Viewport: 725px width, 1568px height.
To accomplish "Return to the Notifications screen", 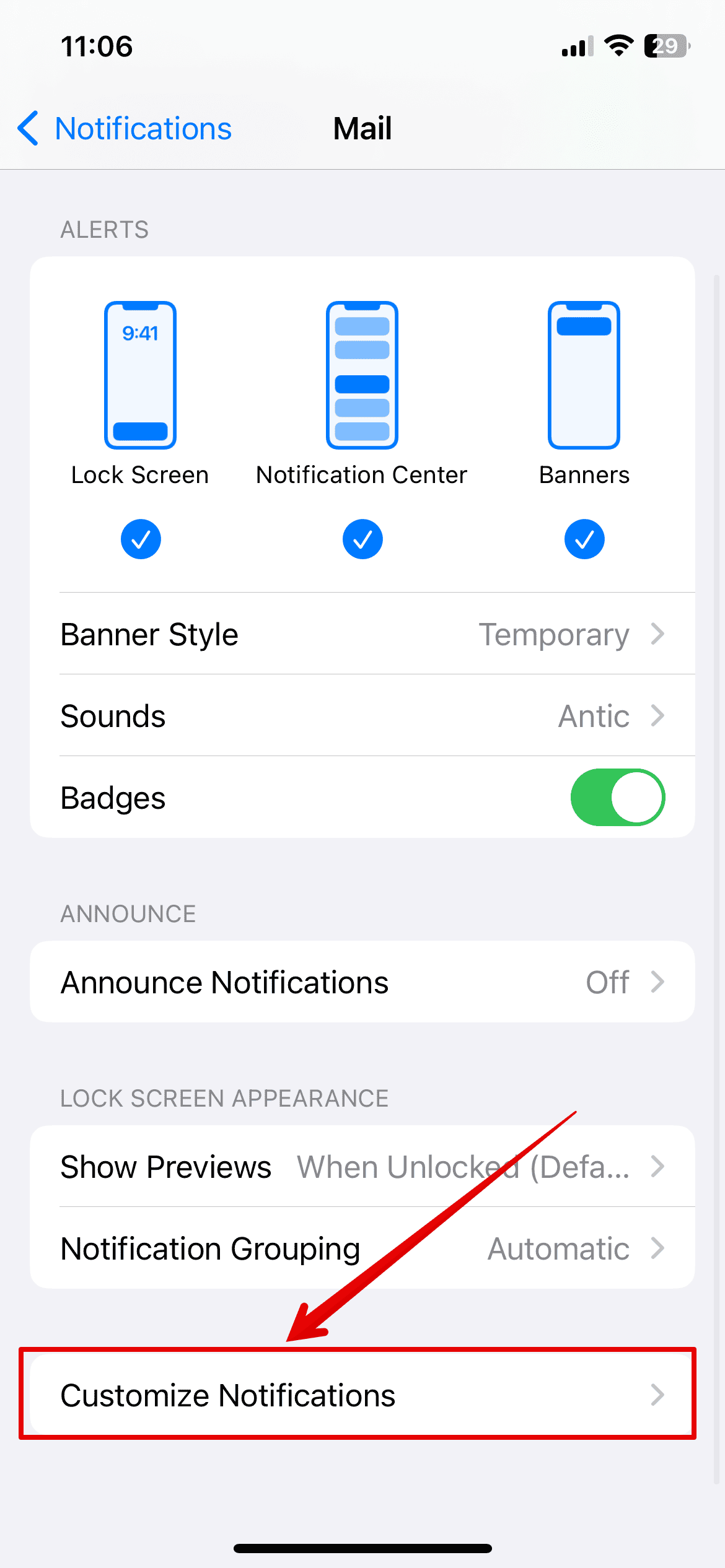I will pyautogui.click(x=124, y=128).
